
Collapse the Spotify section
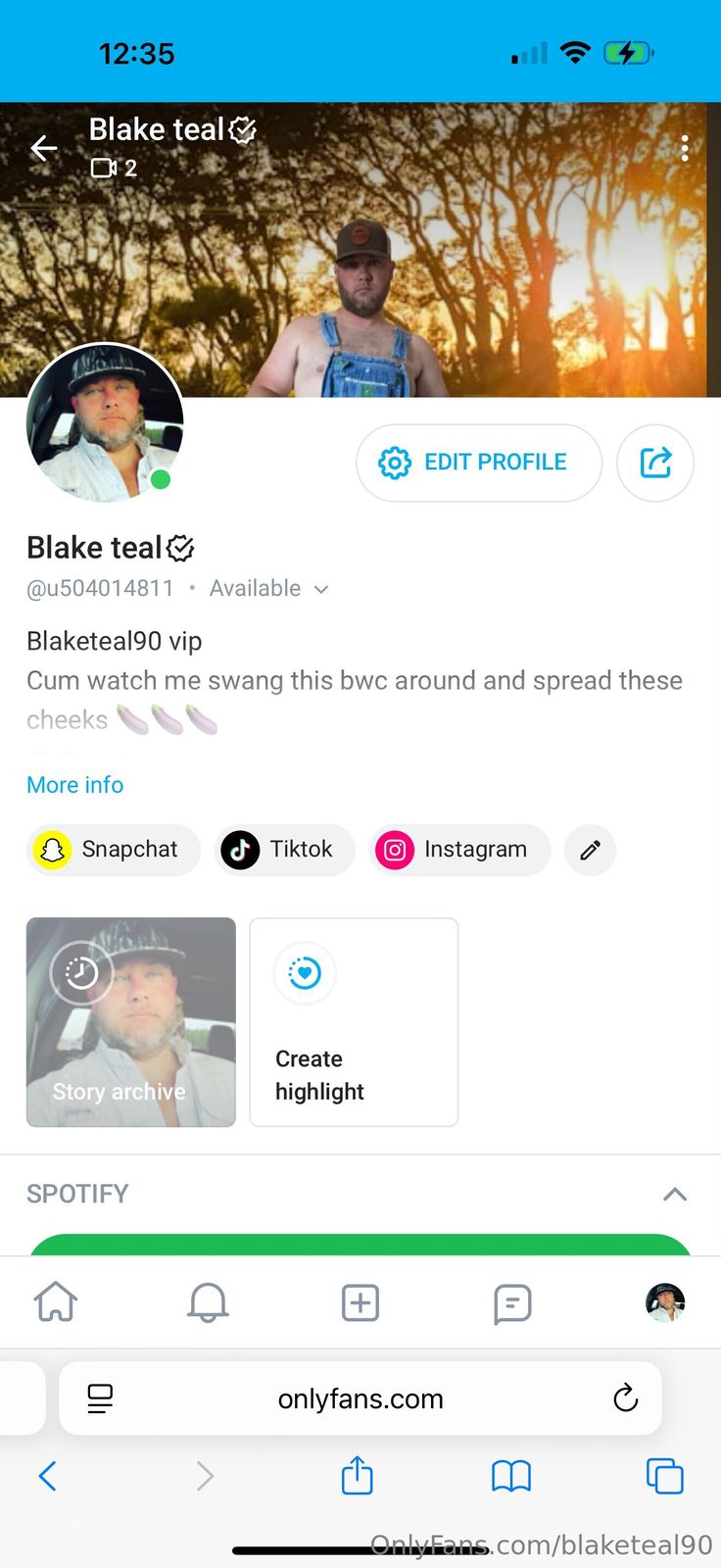pos(675,1194)
